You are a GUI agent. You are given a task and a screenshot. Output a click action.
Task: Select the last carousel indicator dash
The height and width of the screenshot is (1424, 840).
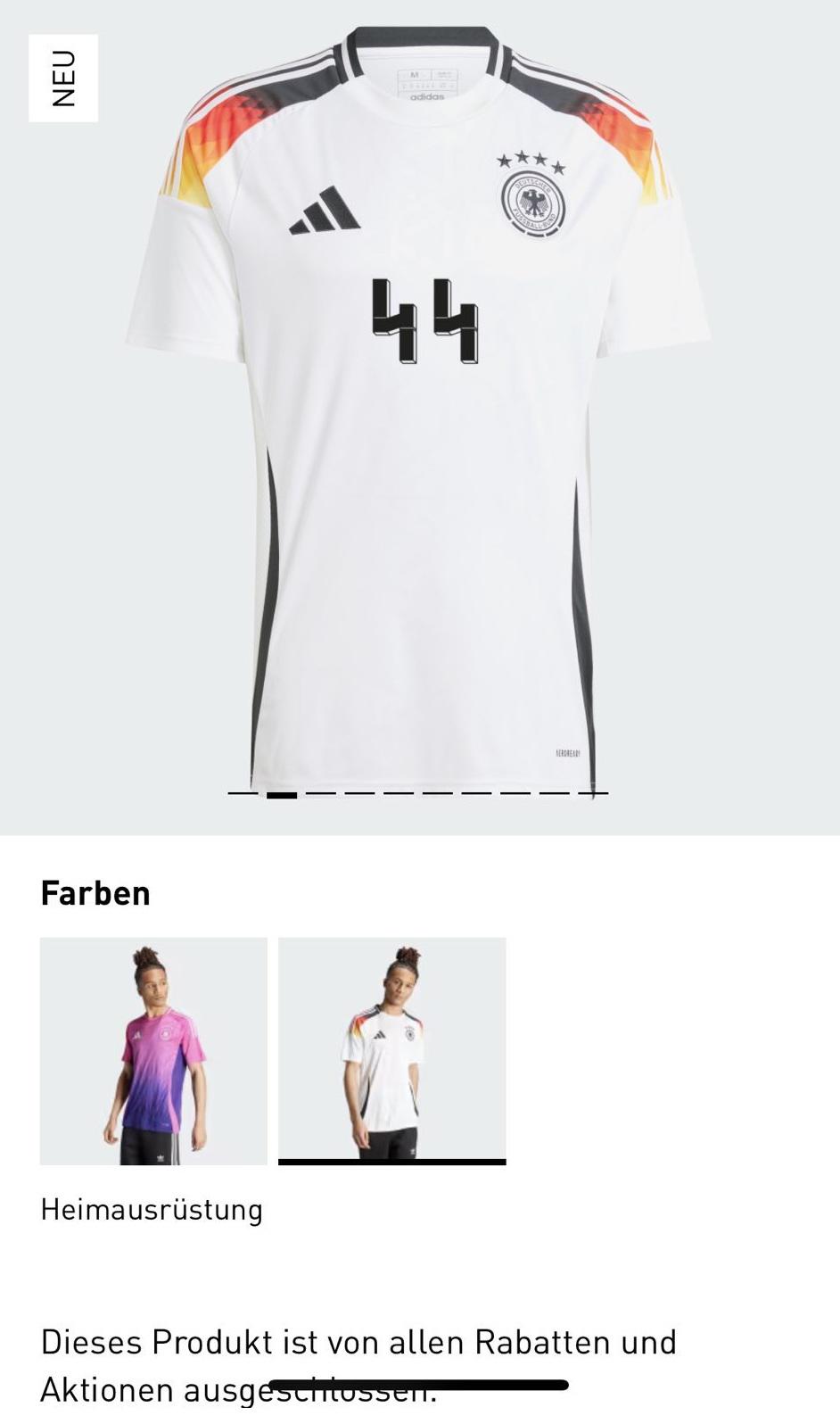click(594, 794)
